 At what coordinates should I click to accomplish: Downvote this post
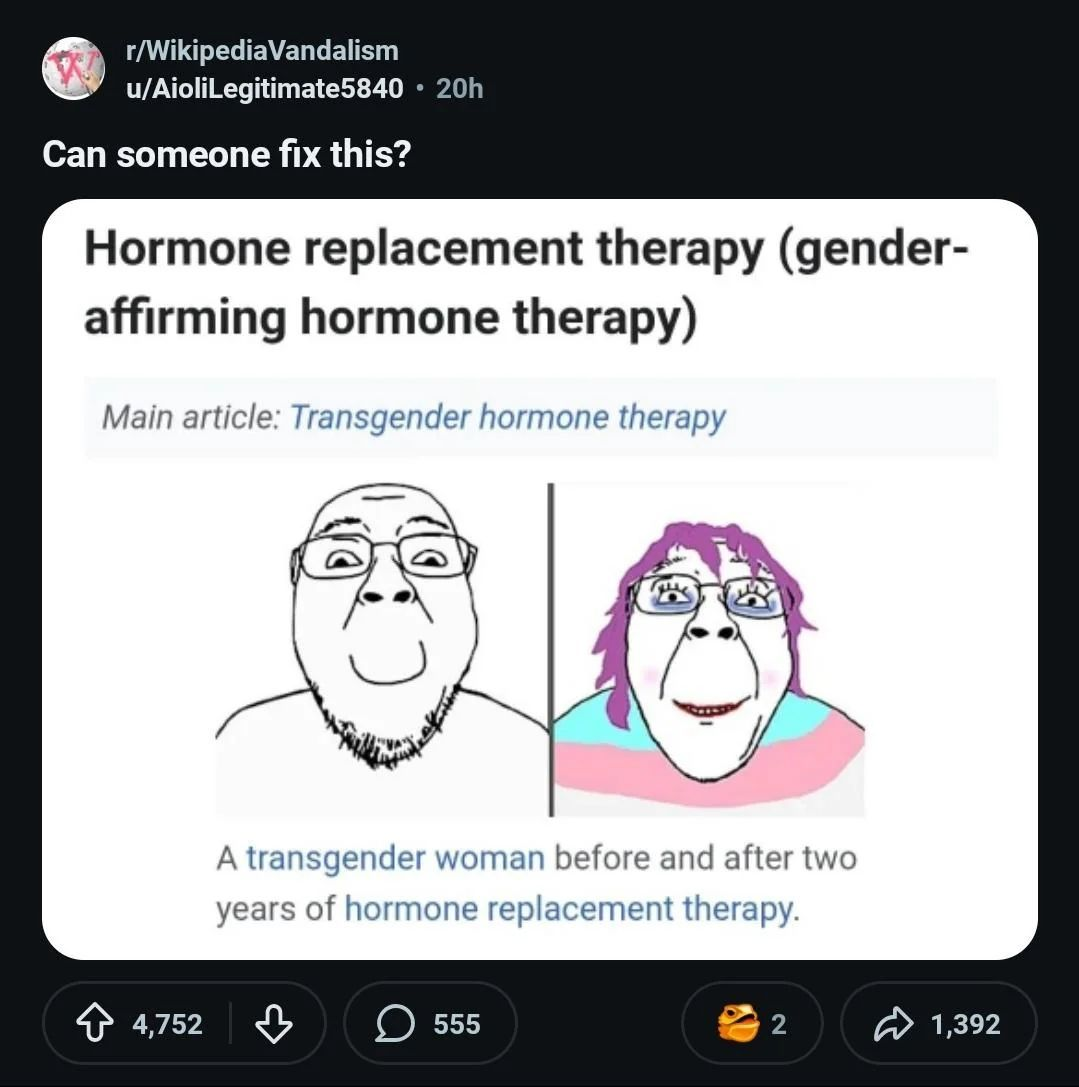pyautogui.click(x=274, y=1024)
